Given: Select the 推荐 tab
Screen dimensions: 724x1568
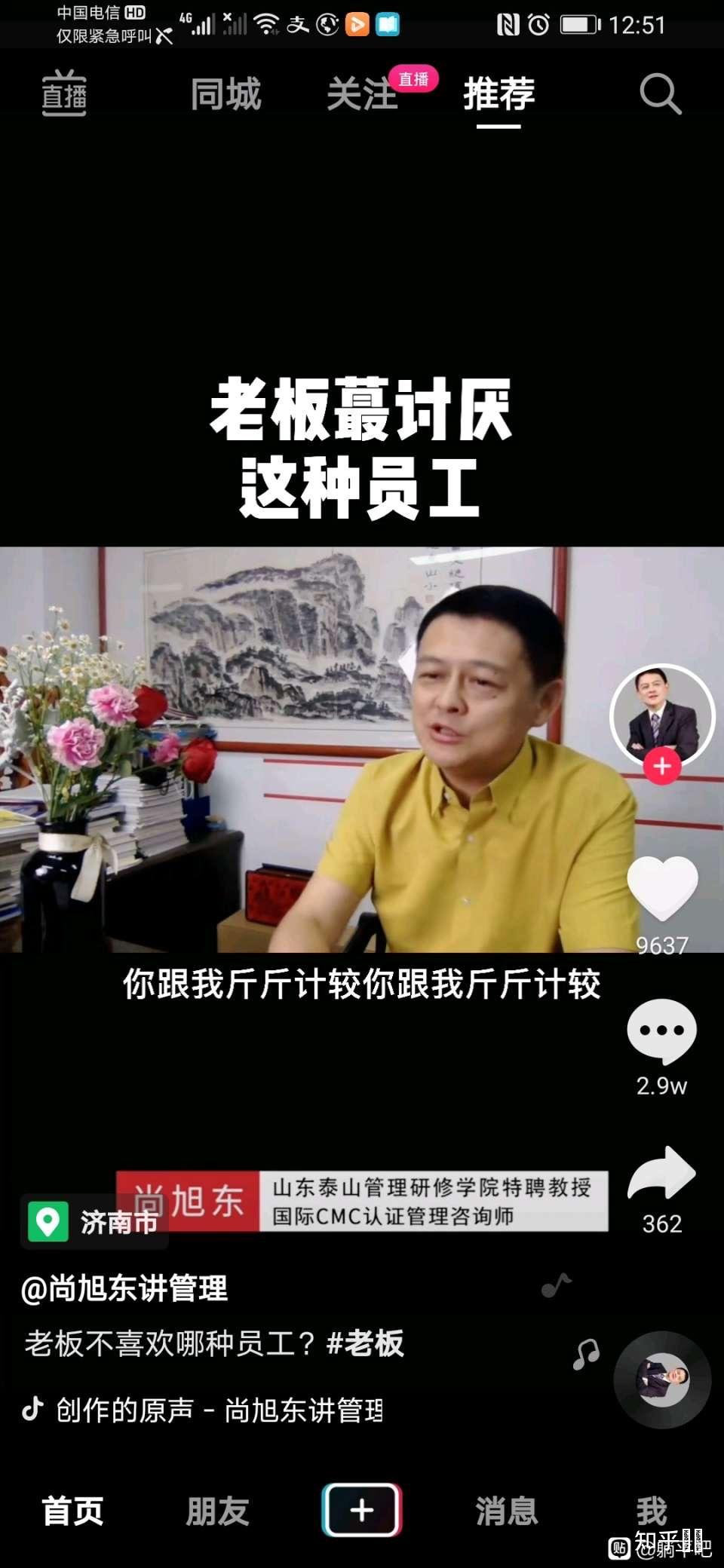Looking at the screenshot, I should click(x=499, y=95).
